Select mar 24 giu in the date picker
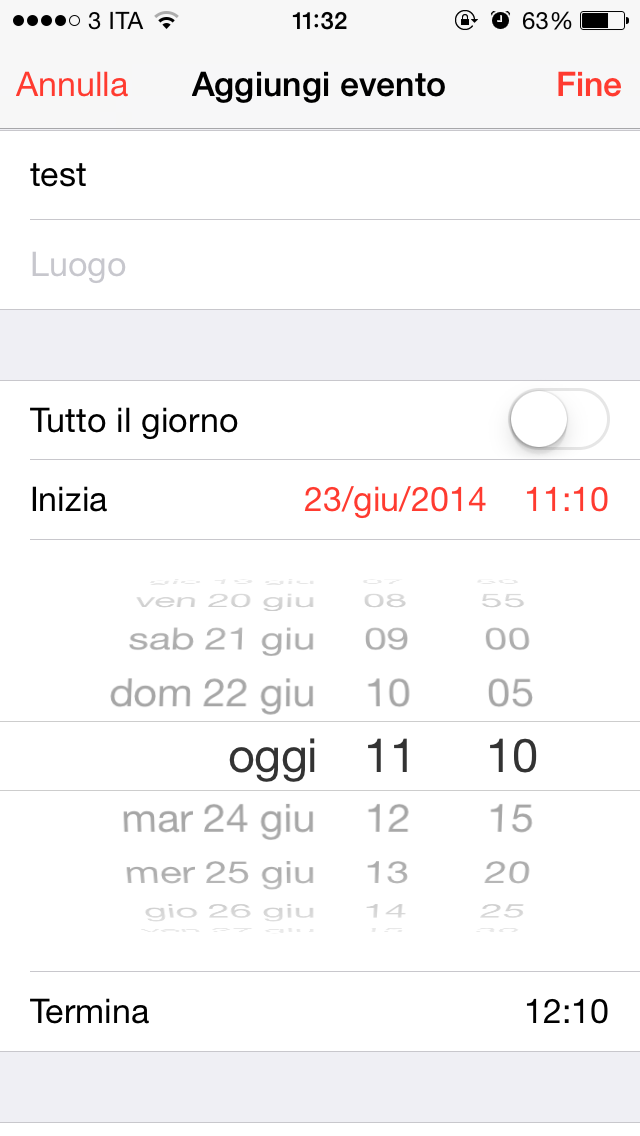This screenshot has width=640, height=1136. click(x=218, y=820)
